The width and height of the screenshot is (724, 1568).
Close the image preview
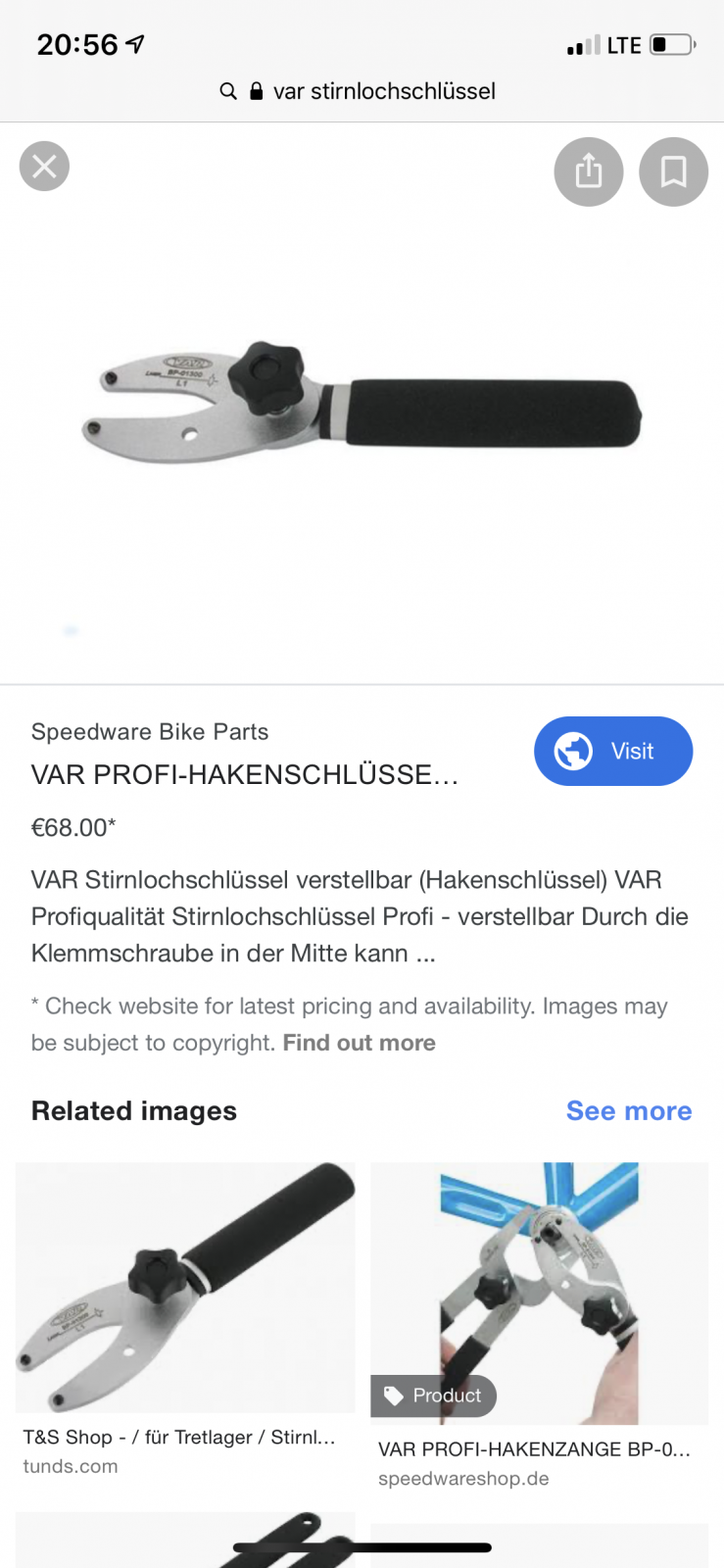(x=44, y=167)
